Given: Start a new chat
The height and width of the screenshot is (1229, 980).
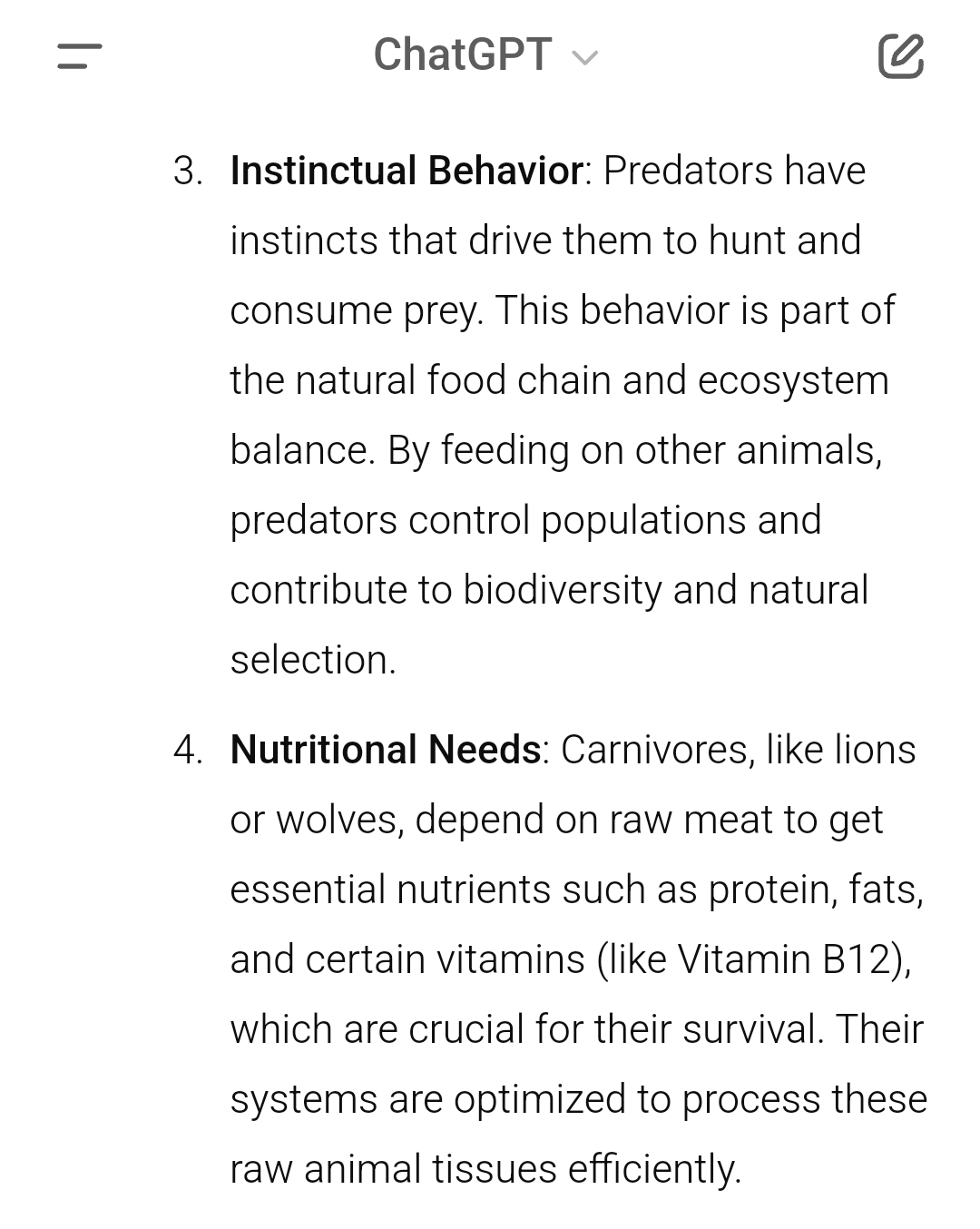Looking at the screenshot, I should click(x=900, y=56).
